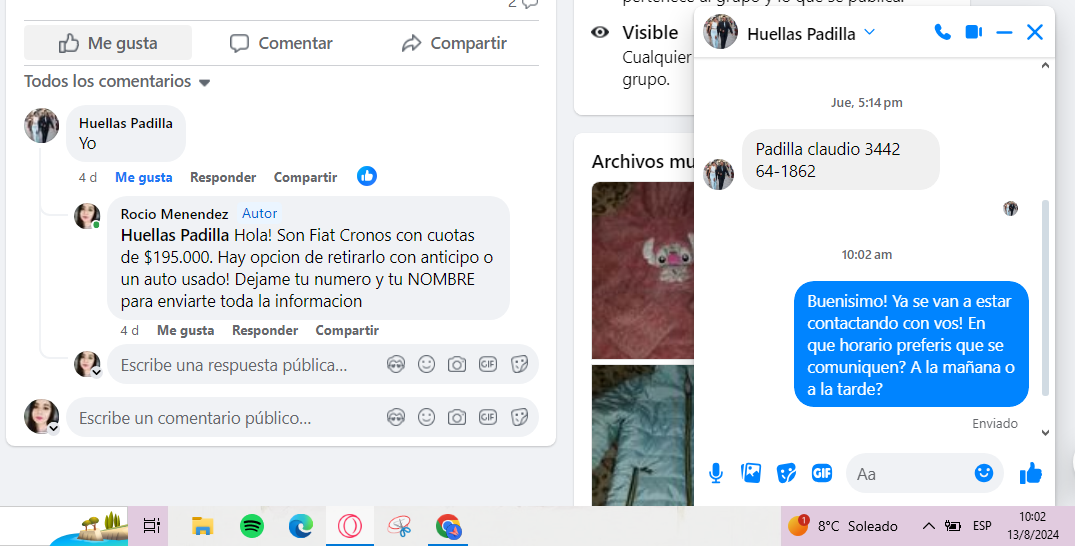Reply to Huellas Padilla's comment
This screenshot has height=546, width=1075.
point(223,177)
